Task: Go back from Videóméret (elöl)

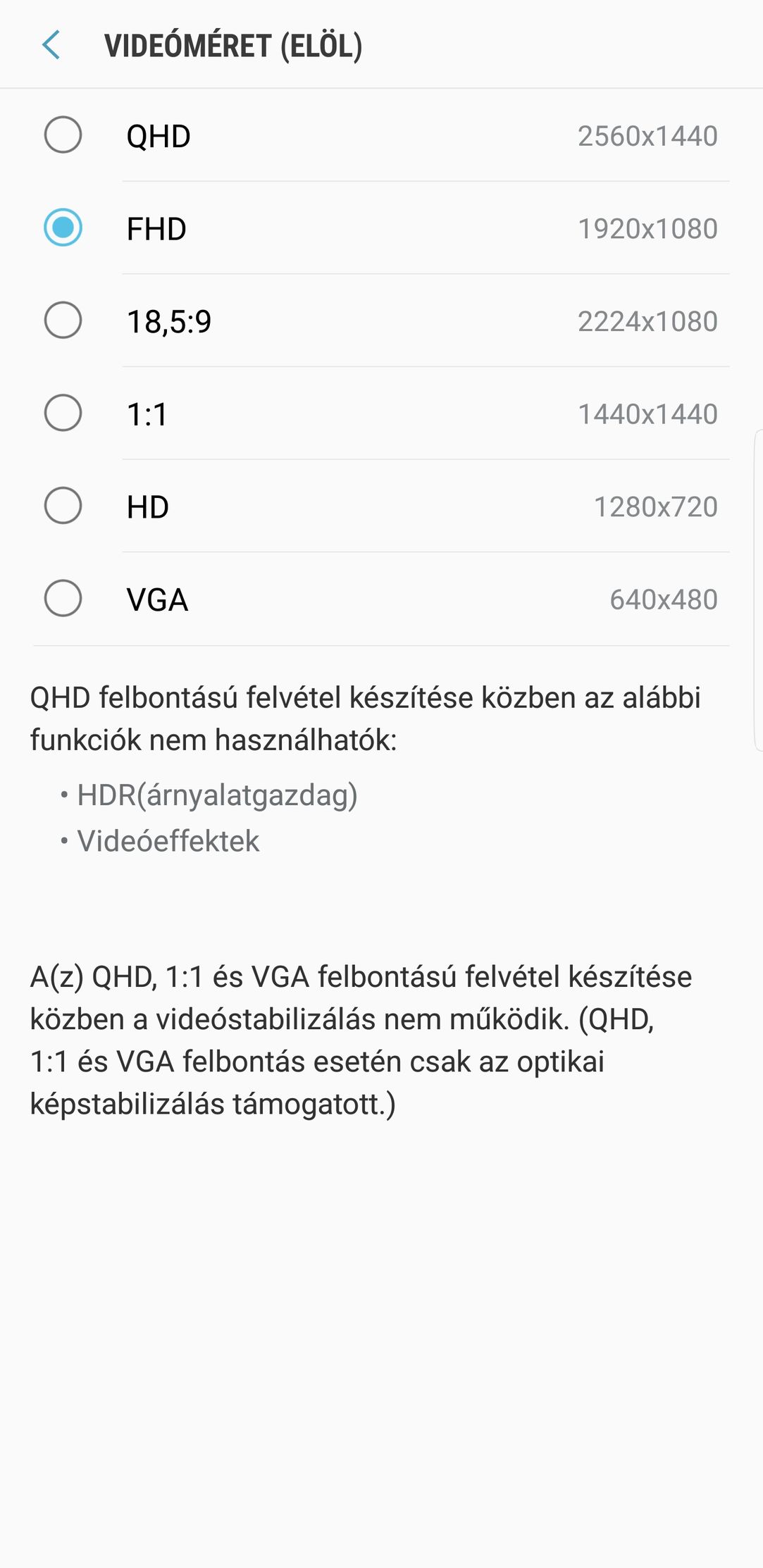Action: coord(51,45)
